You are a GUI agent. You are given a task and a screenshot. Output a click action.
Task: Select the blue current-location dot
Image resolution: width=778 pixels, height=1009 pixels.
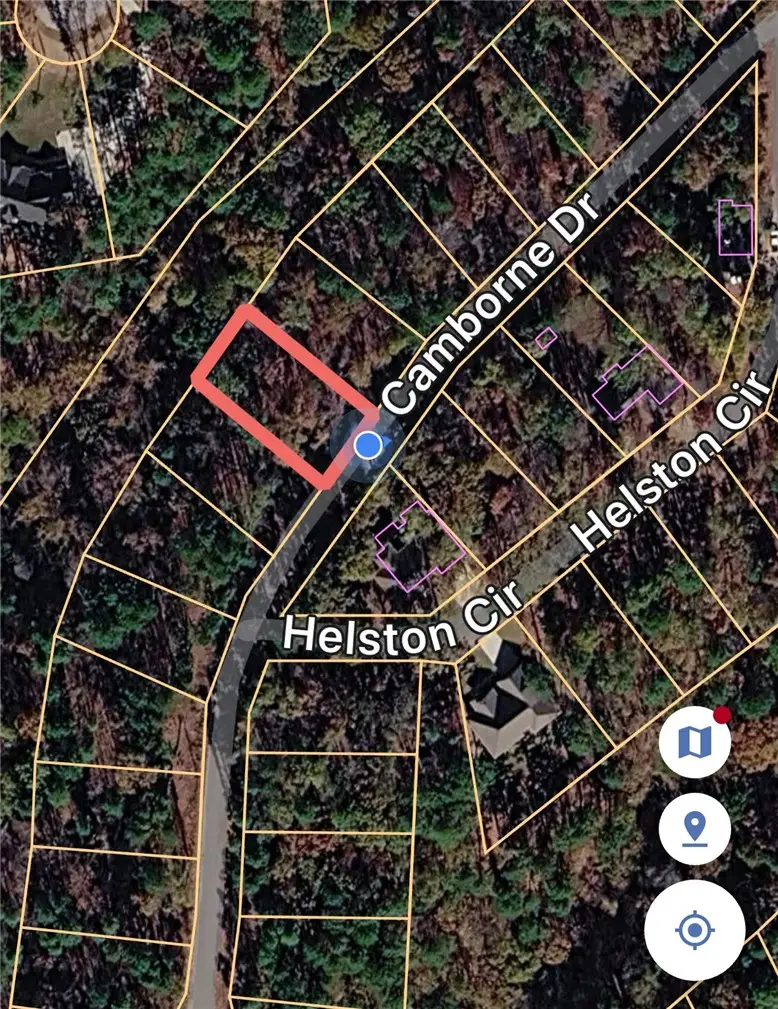point(366,446)
